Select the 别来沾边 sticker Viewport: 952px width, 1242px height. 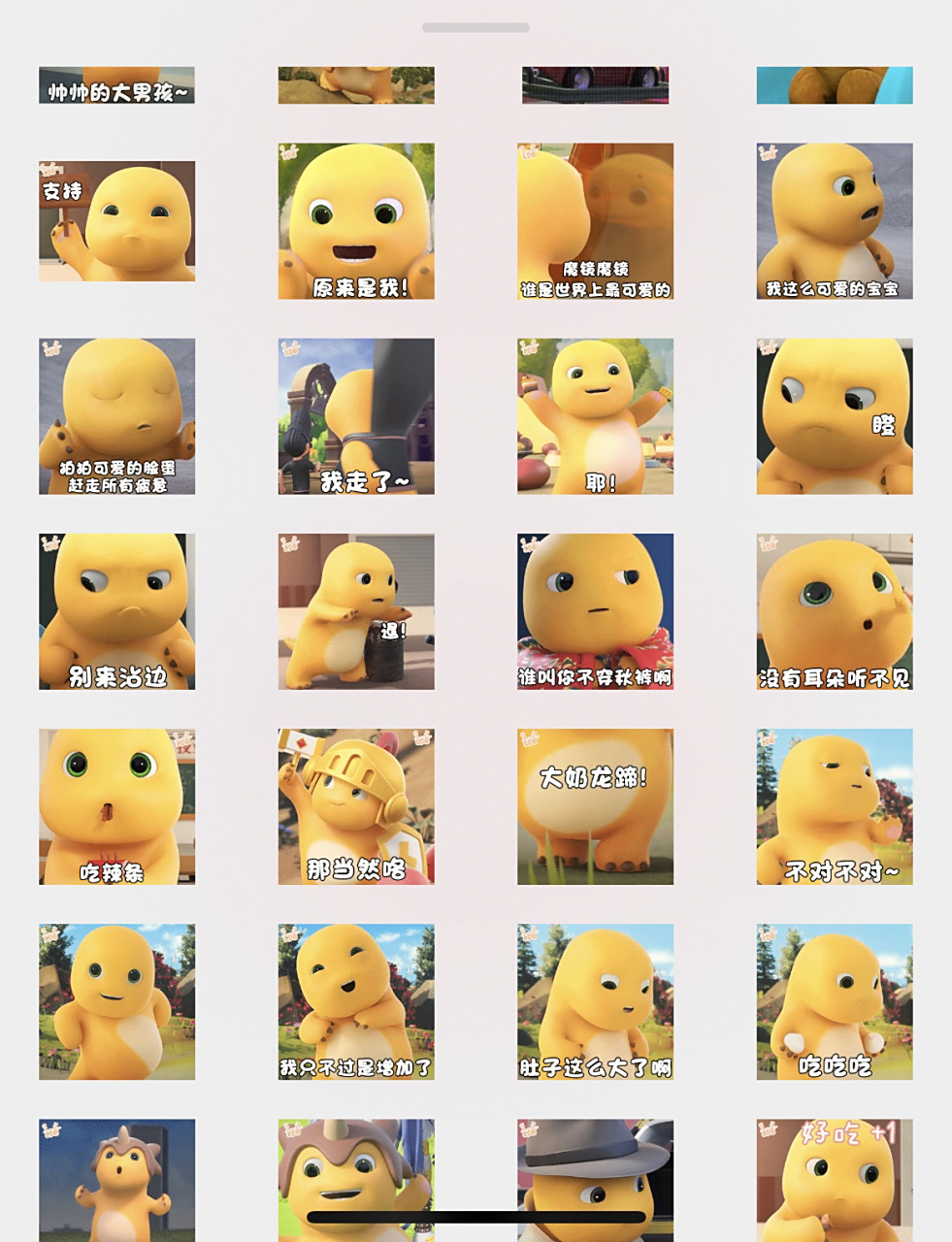point(116,611)
